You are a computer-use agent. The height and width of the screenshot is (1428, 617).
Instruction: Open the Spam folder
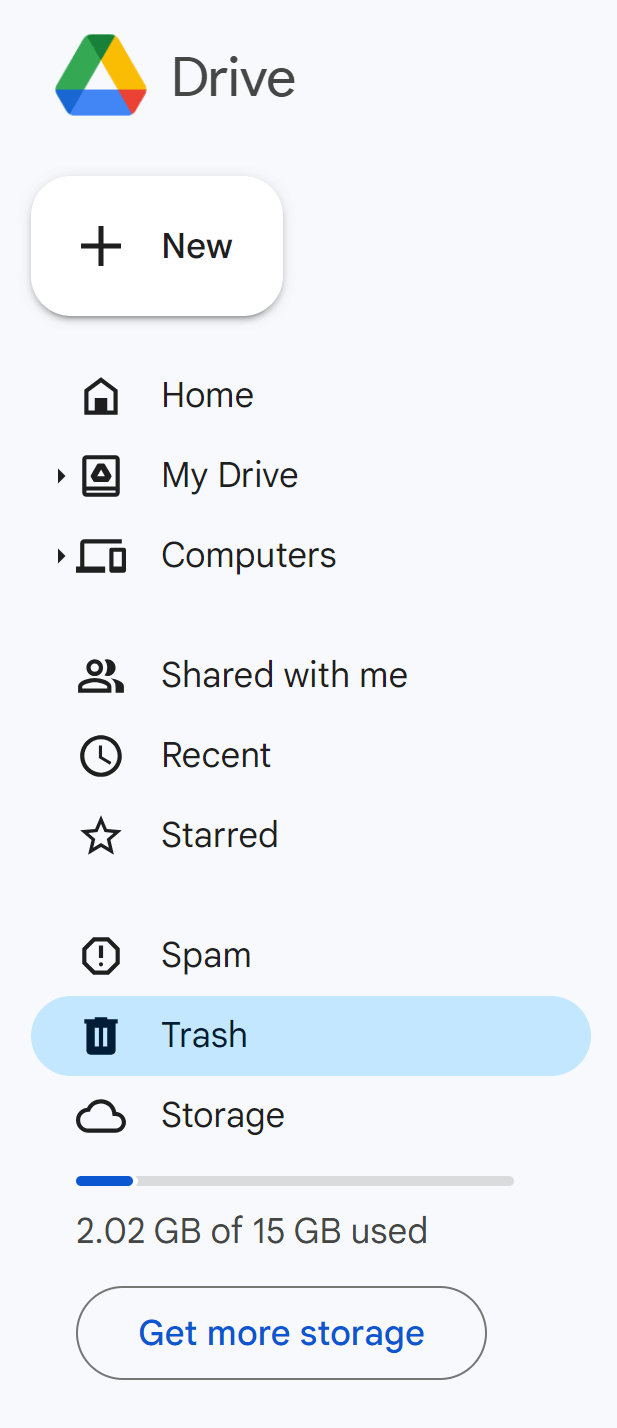click(206, 956)
